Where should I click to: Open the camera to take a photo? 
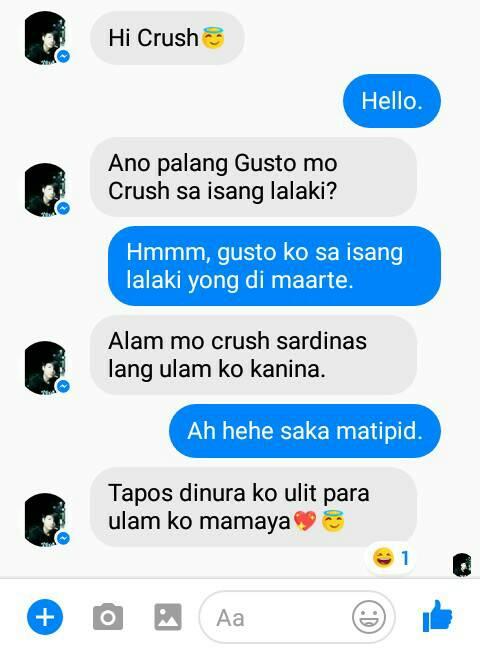click(x=108, y=617)
